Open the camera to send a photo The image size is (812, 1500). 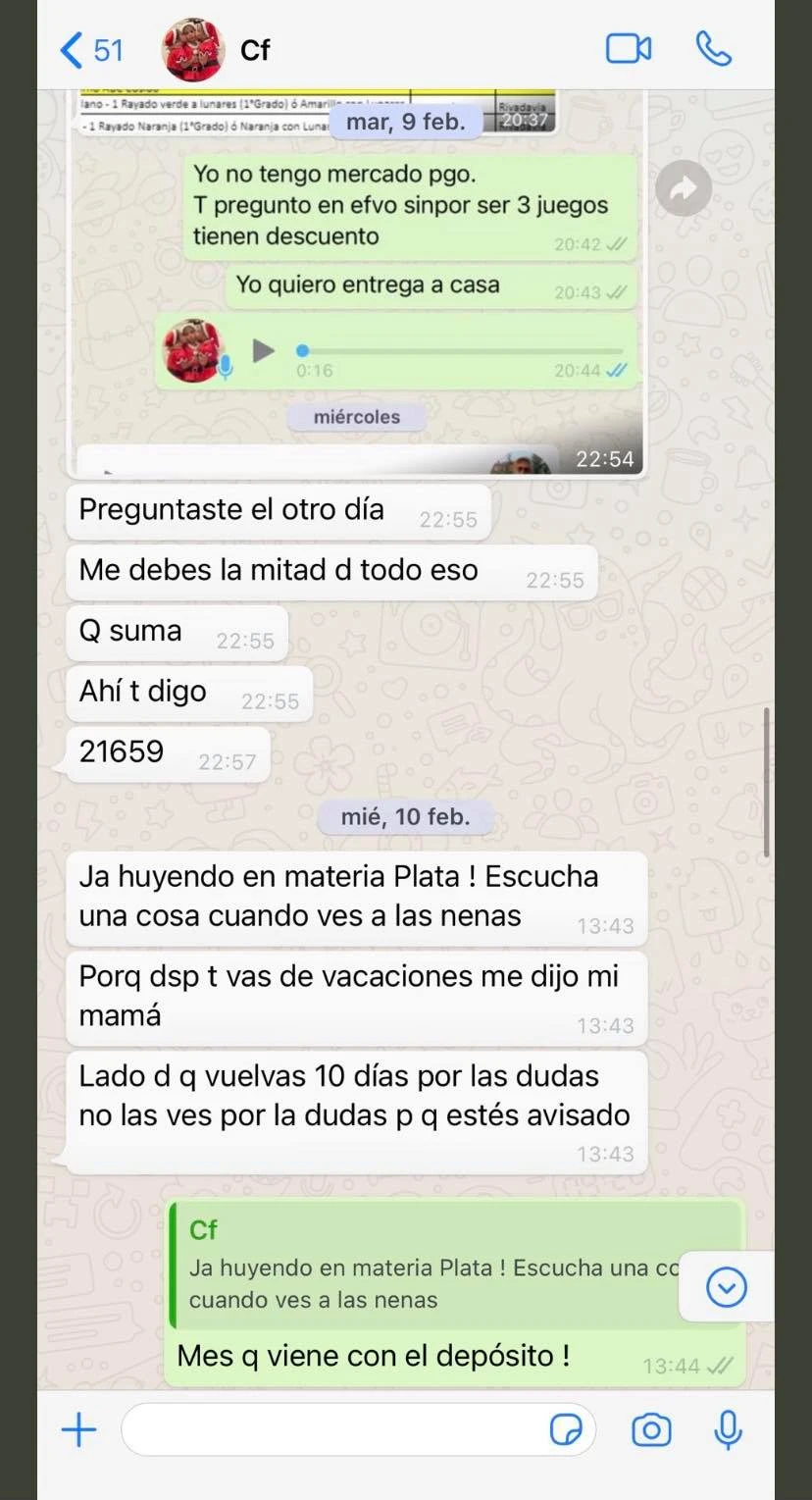(x=651, y=1429)
